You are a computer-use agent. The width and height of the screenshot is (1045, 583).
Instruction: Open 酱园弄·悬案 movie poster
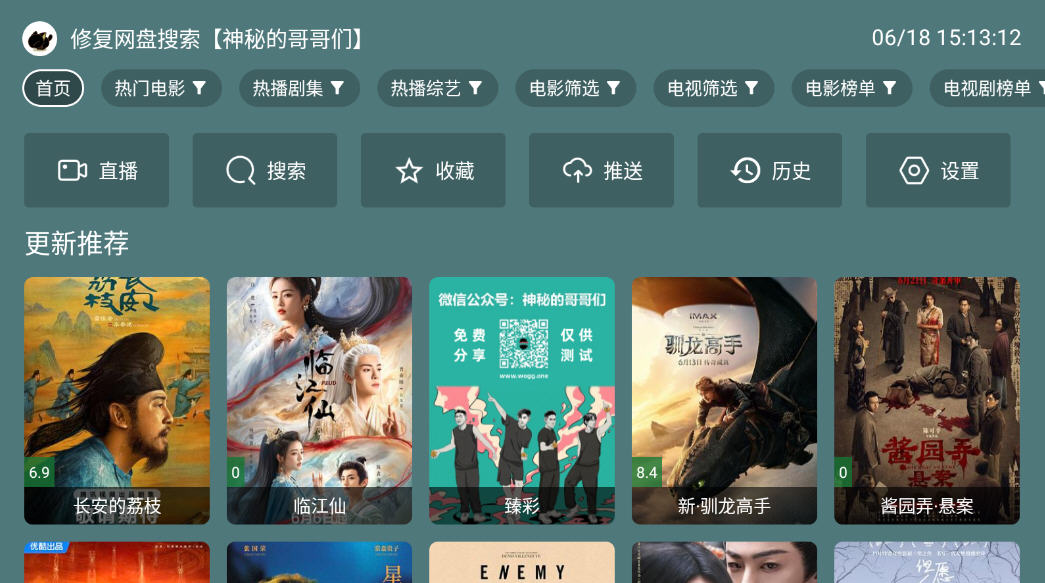click(x=927, y=400)
